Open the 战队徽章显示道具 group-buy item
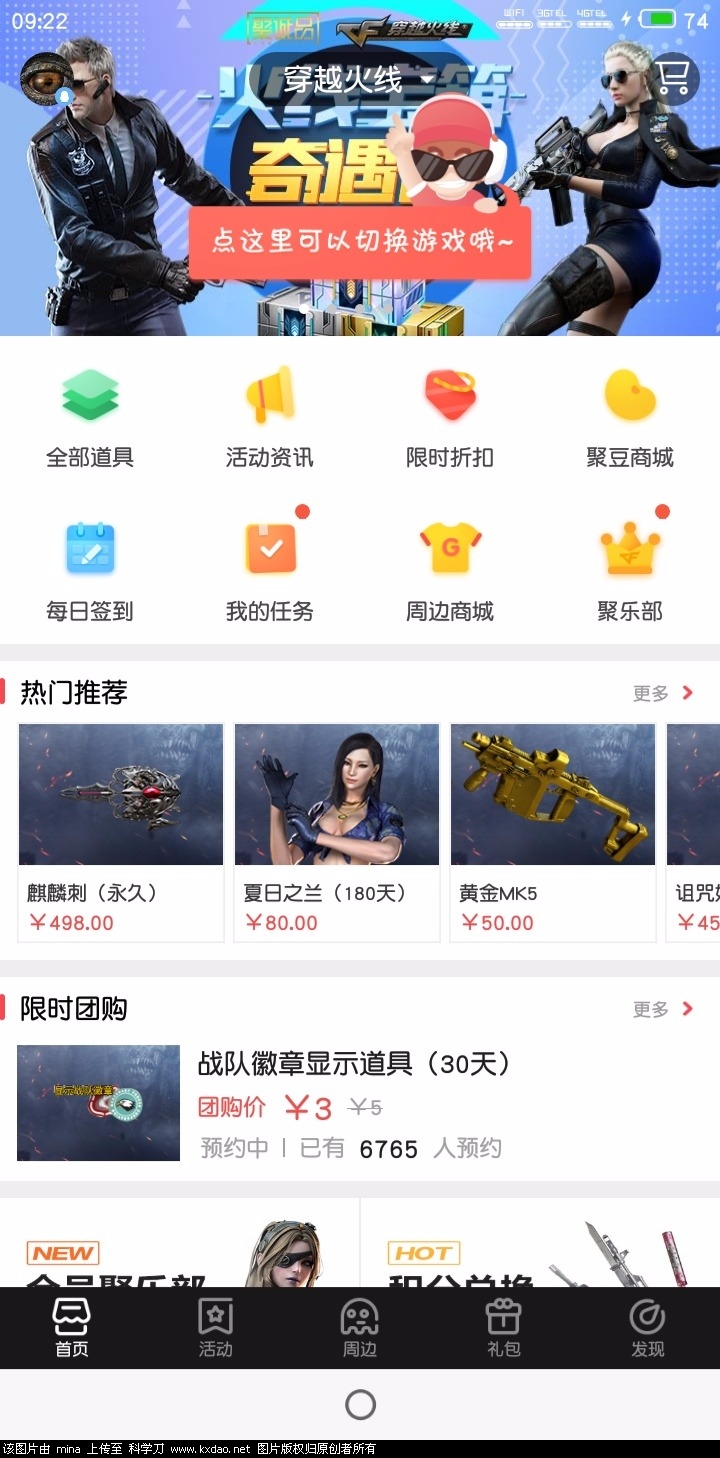This screenshot has width=720, height=1458. (354, 1102)
